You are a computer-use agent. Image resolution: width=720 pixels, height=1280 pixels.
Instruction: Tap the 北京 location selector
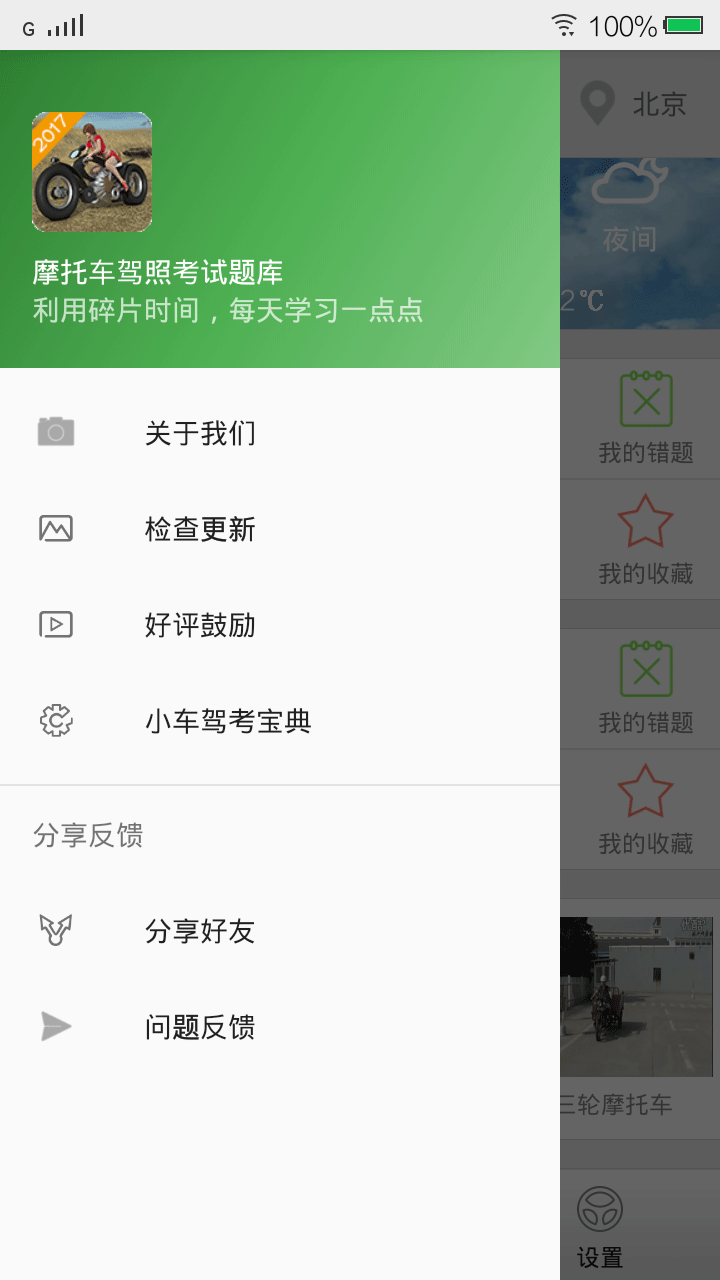(x=634, y=104)
